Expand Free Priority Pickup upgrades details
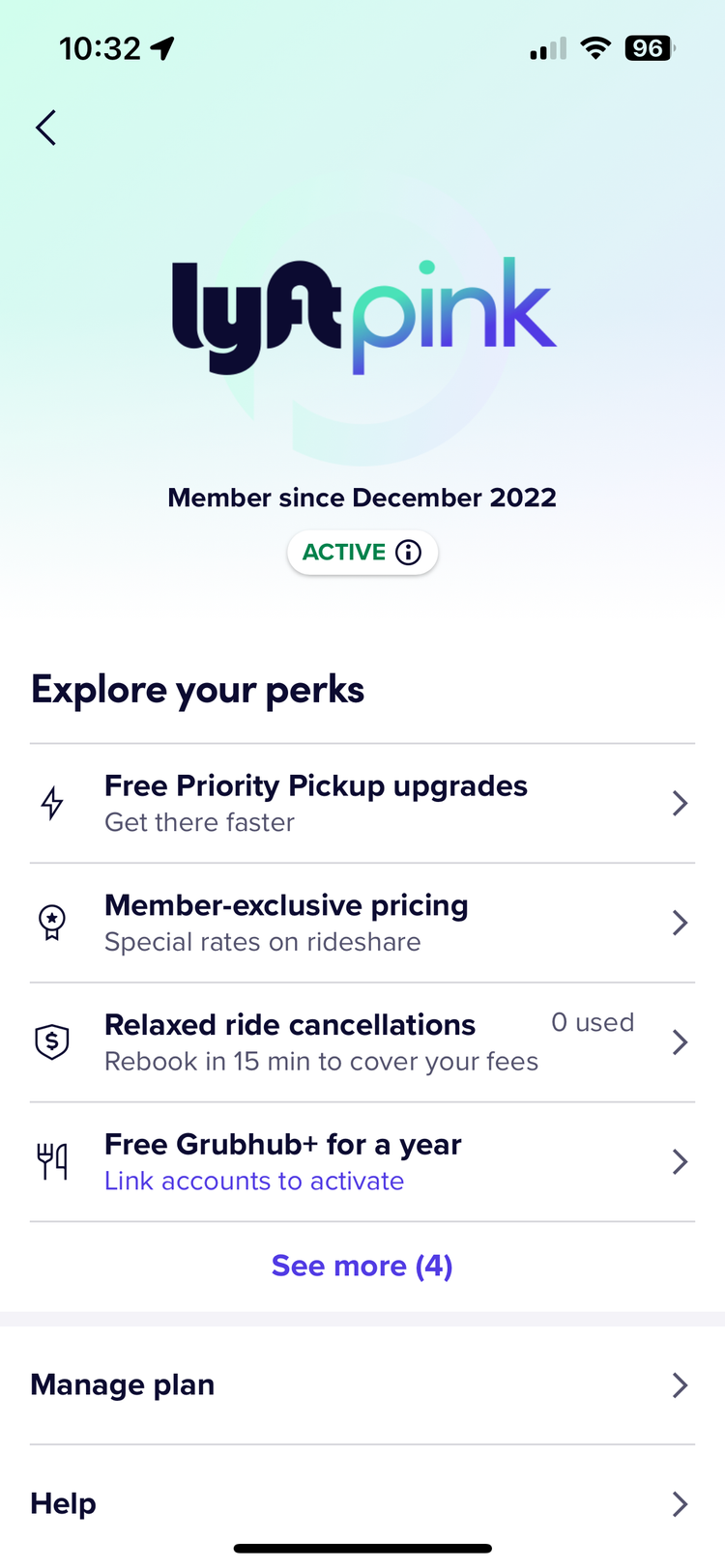This screenshot has width=725, height=1568. [x=680, y=803]
